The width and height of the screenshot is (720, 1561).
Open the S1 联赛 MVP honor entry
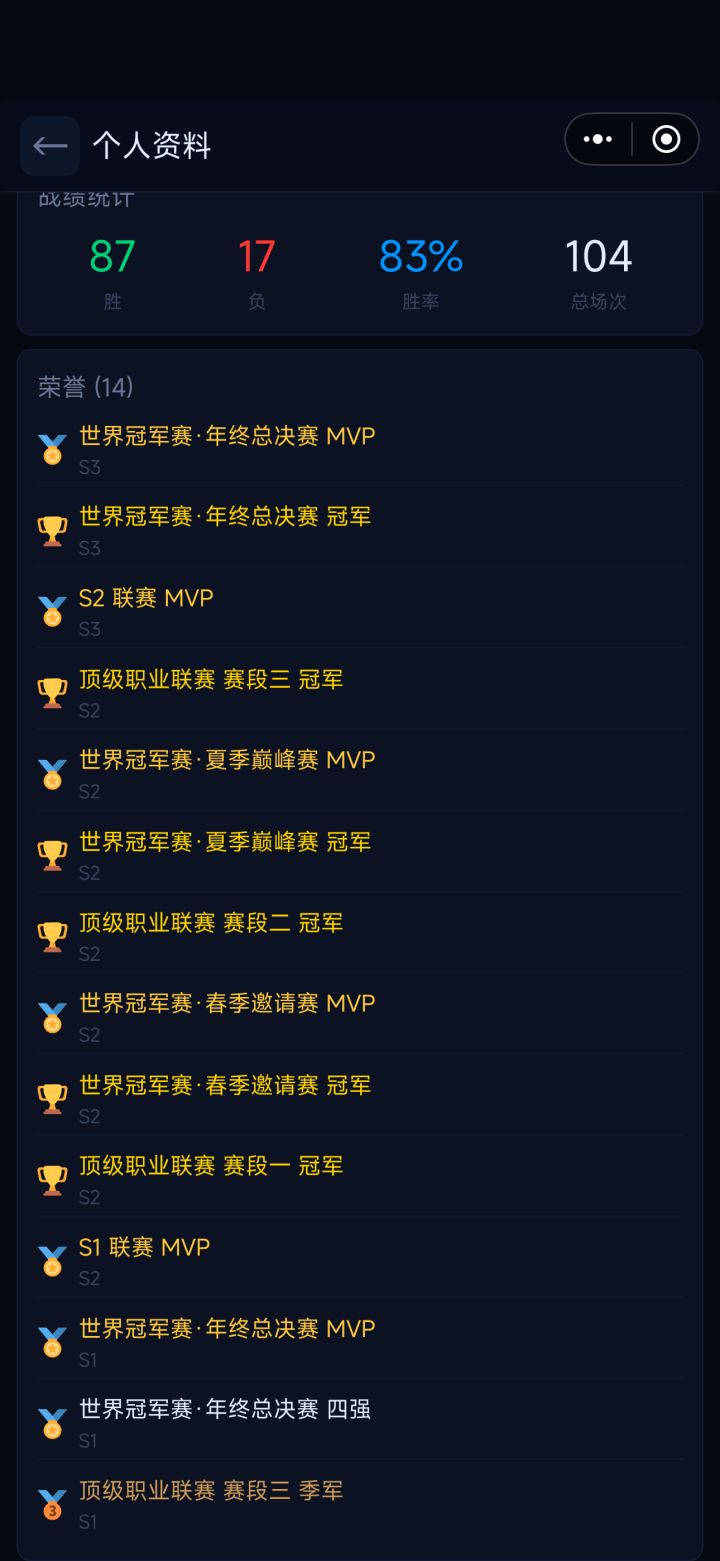145,1247
